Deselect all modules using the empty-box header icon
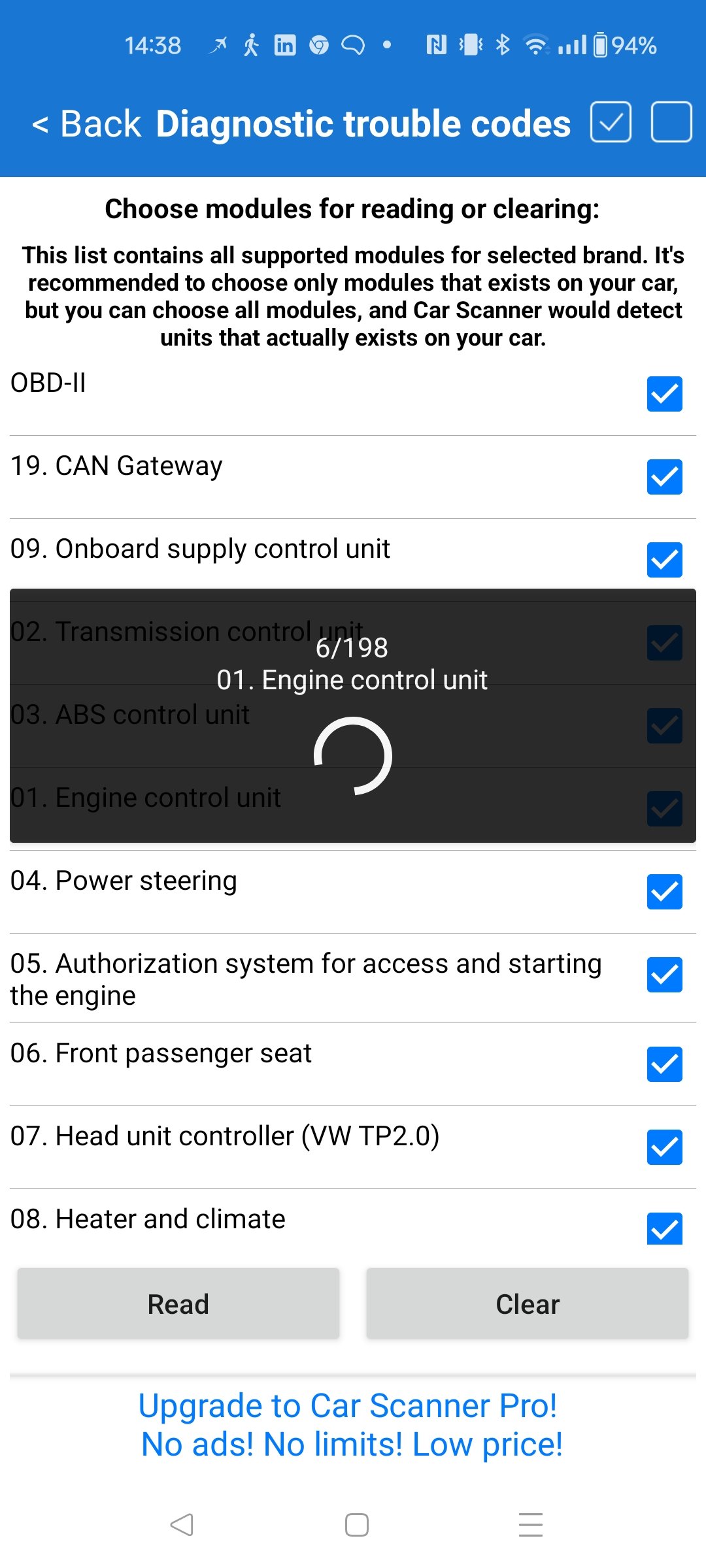This screenshot has height=1568, width=706. point(671,123)
